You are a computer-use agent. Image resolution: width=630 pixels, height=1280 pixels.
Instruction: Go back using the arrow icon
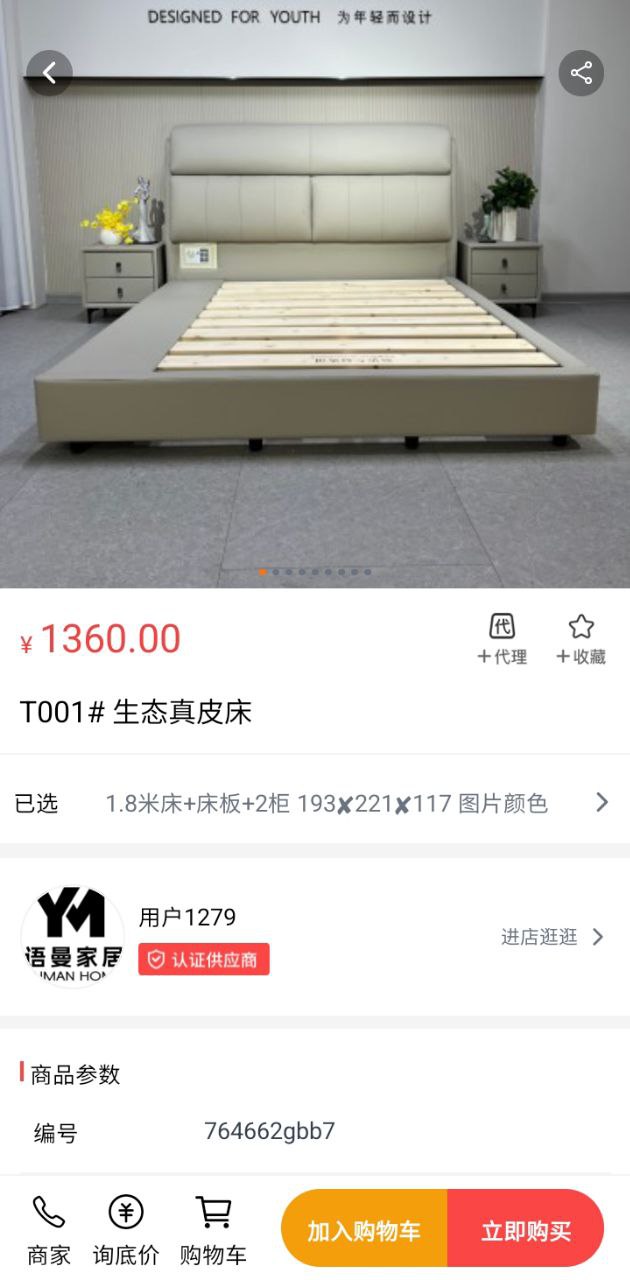click(49, 73)
